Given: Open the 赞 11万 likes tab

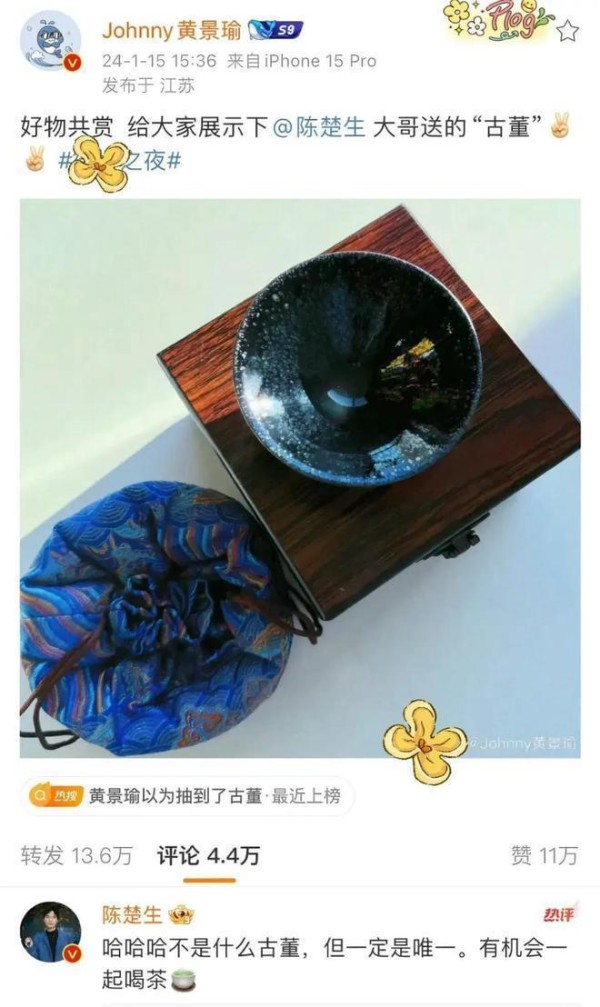Looking at the screenshot, I should coord(543,855).
